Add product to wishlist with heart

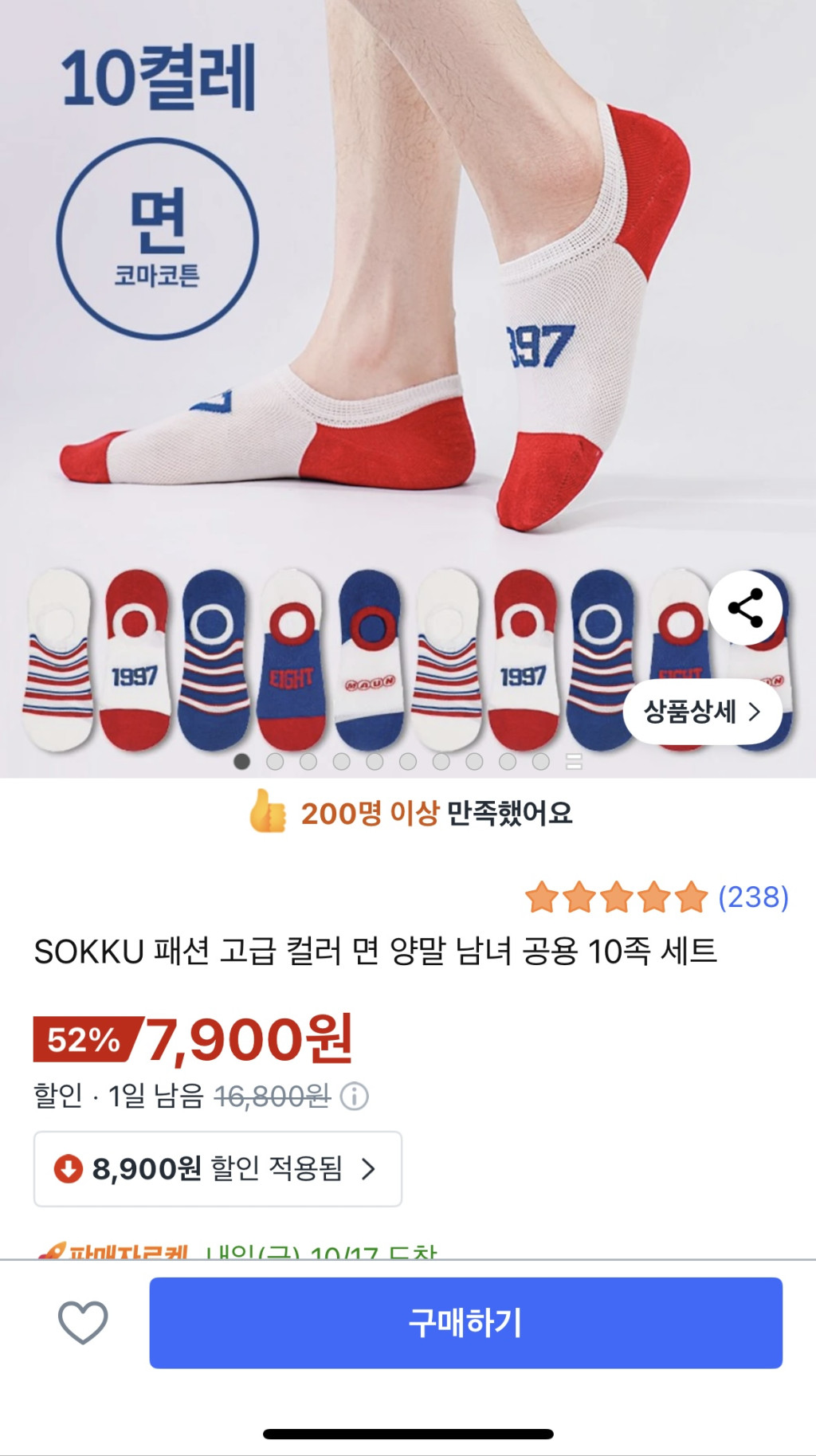pyautogui.click(x=83, y=1322)
